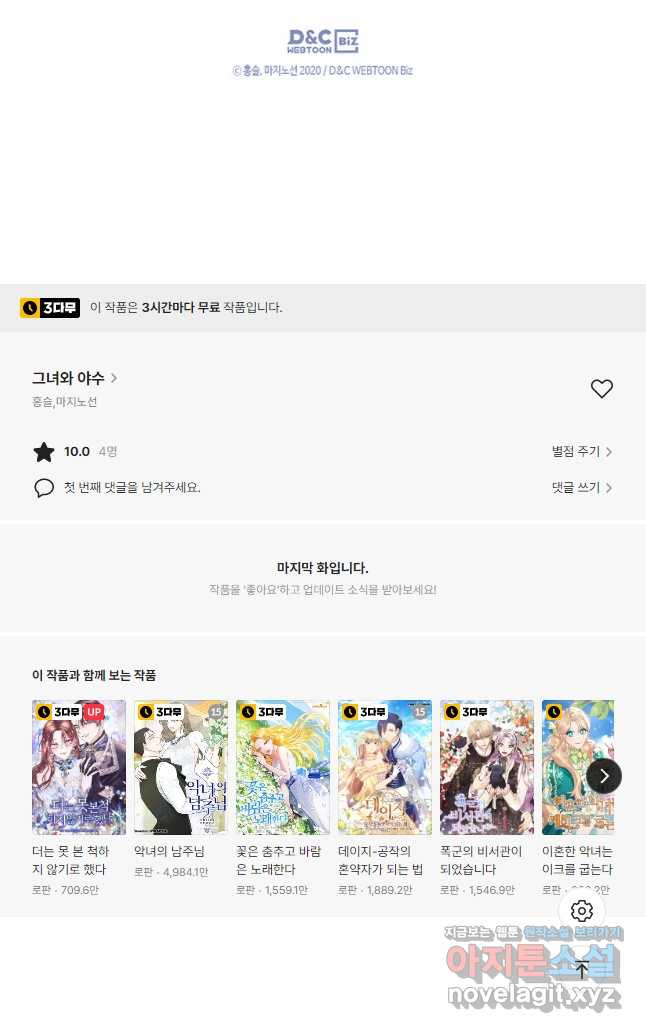The image size is (646, 1033).
Task: Tap 댓글 쓰기 to write a comment
Action: (x=581, y=488)
